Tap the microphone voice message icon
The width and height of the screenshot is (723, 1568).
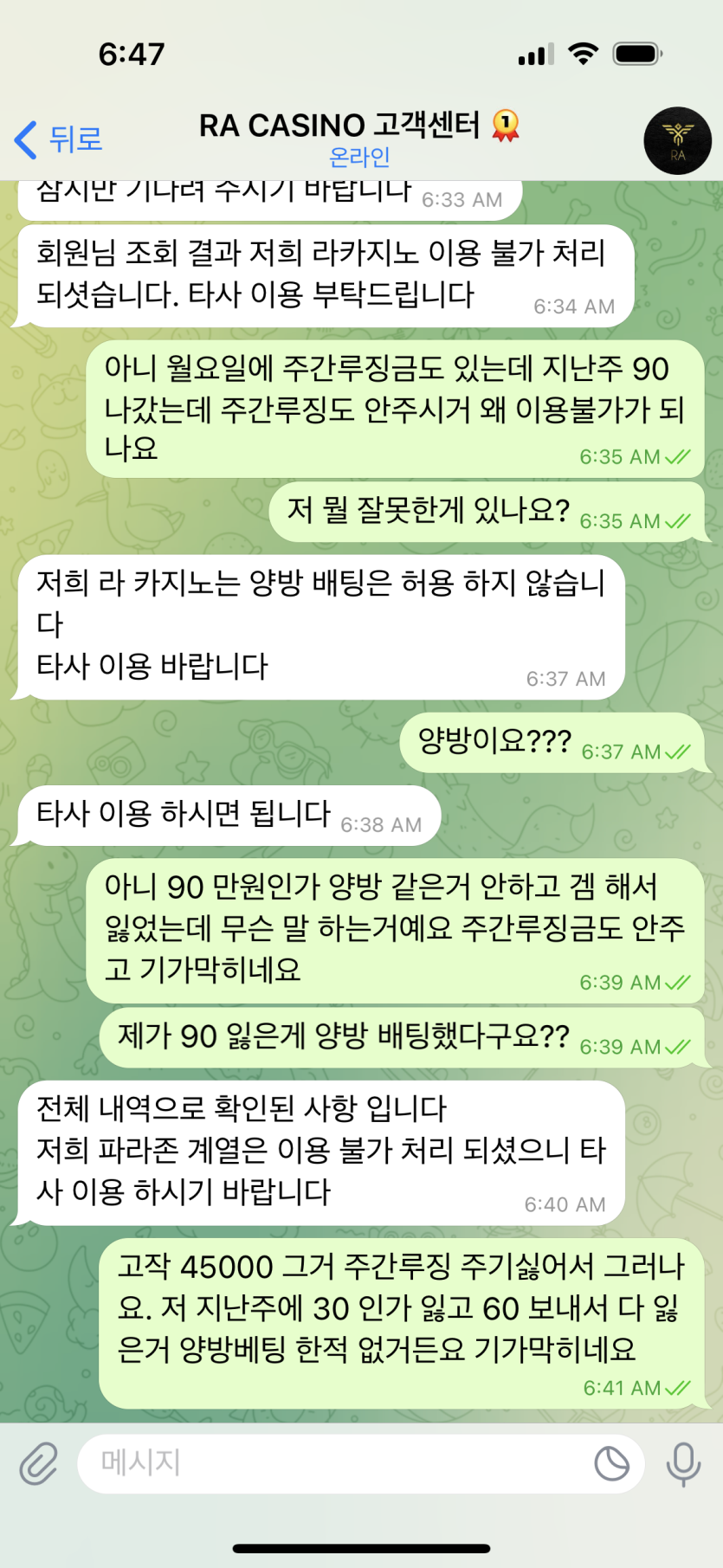coord(682,1464)
